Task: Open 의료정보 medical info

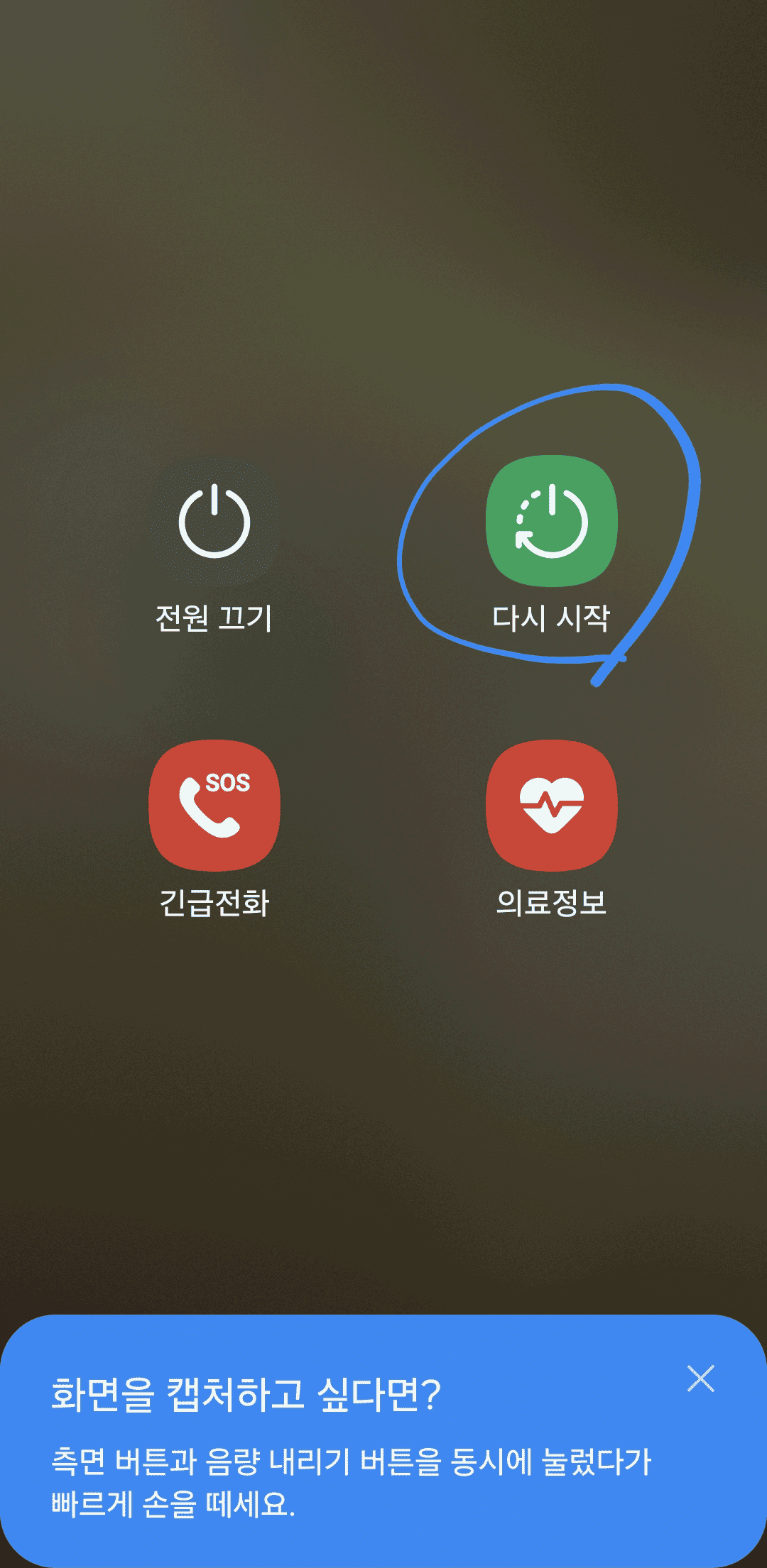Action: (552, 806)
